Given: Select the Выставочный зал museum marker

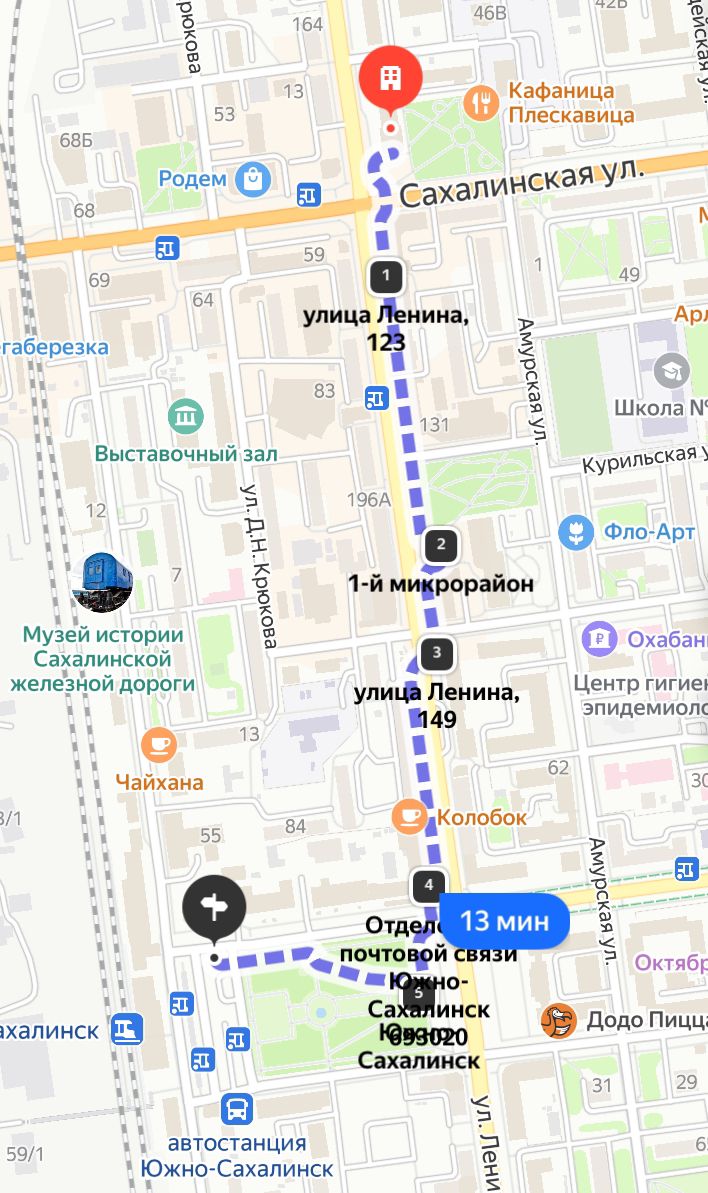Looking at the screenshot, I should (187, 415).
